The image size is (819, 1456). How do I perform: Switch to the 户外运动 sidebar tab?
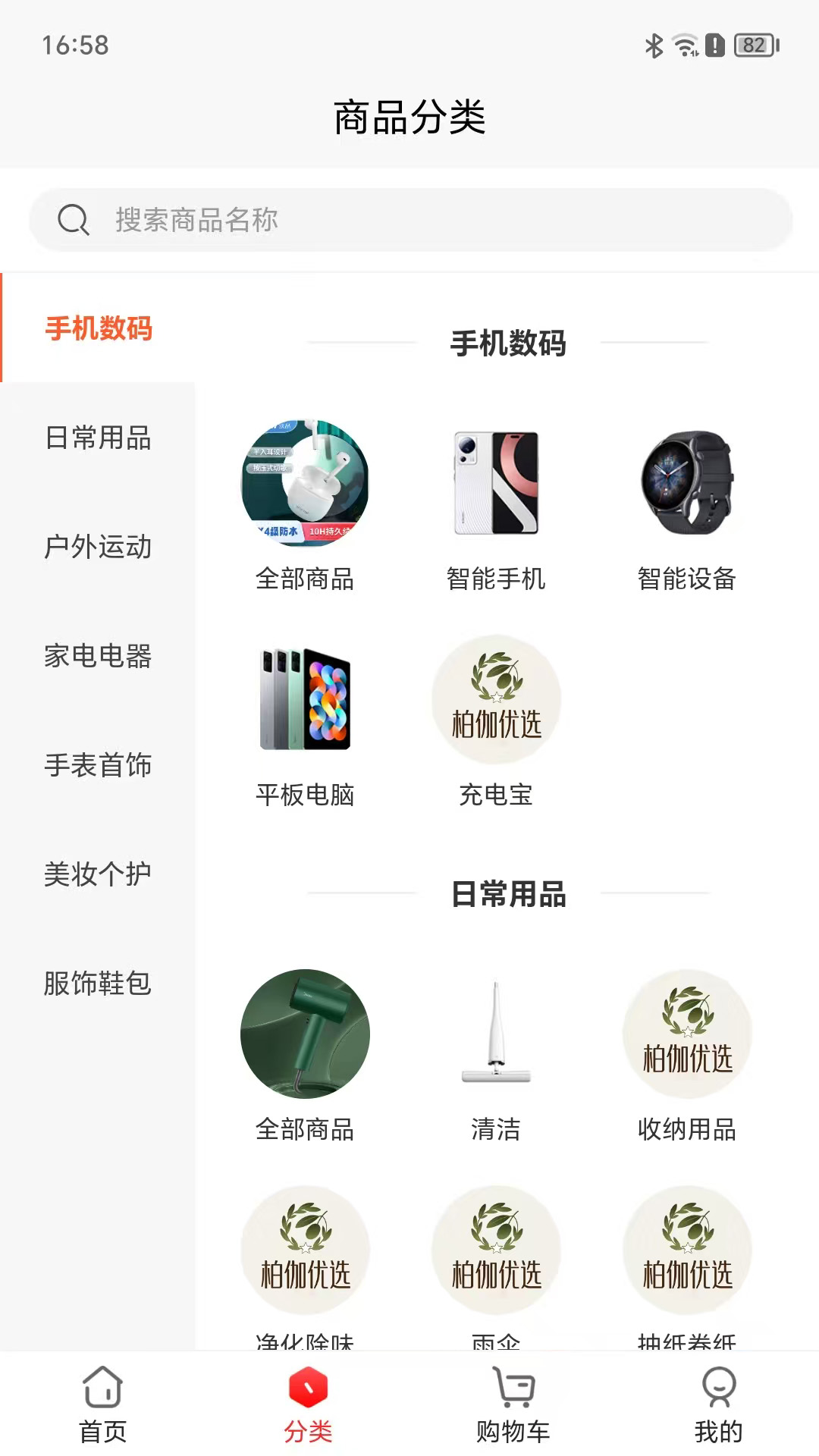(x=99, y=548)
